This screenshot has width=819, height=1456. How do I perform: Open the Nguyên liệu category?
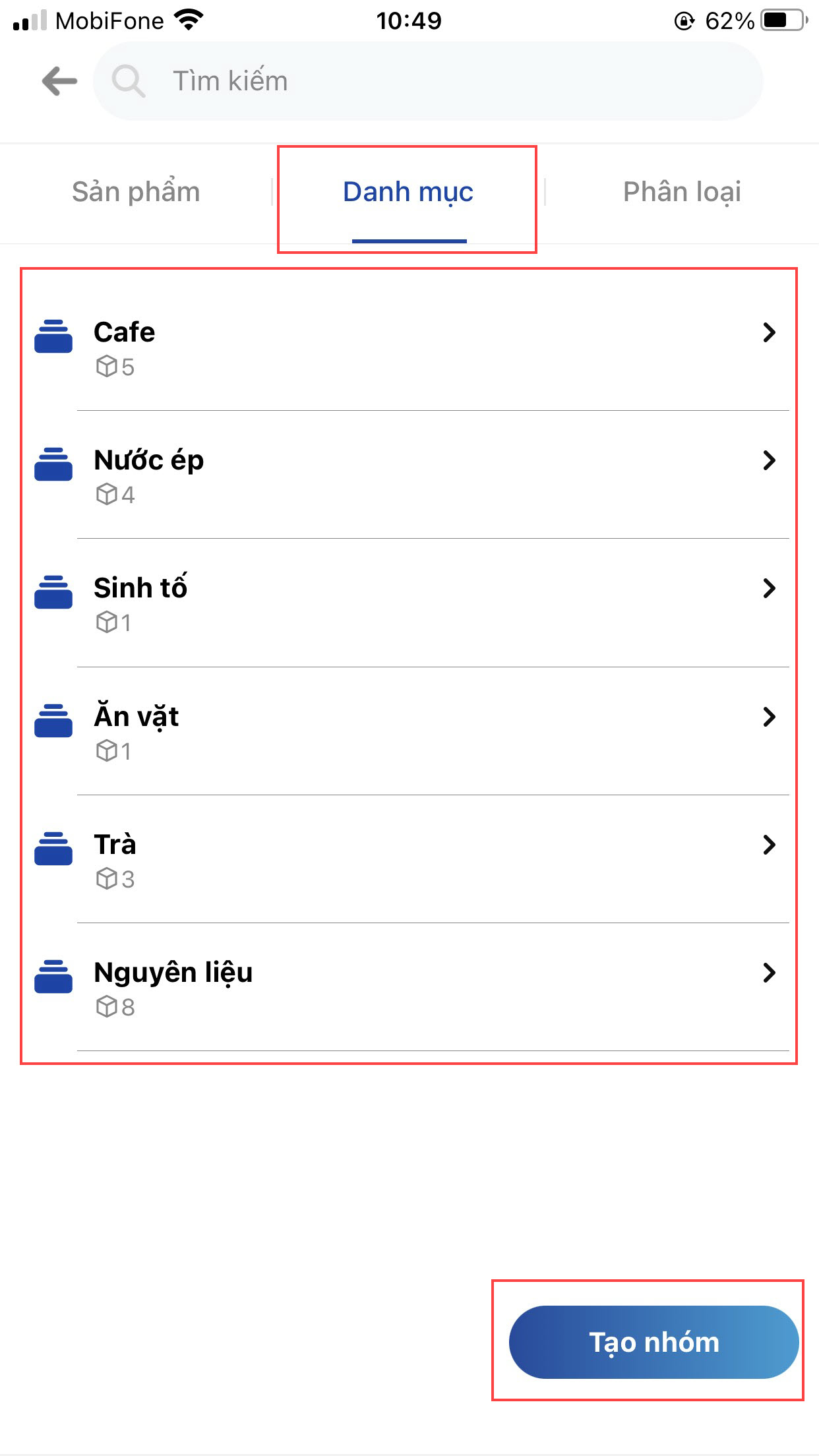409,986
